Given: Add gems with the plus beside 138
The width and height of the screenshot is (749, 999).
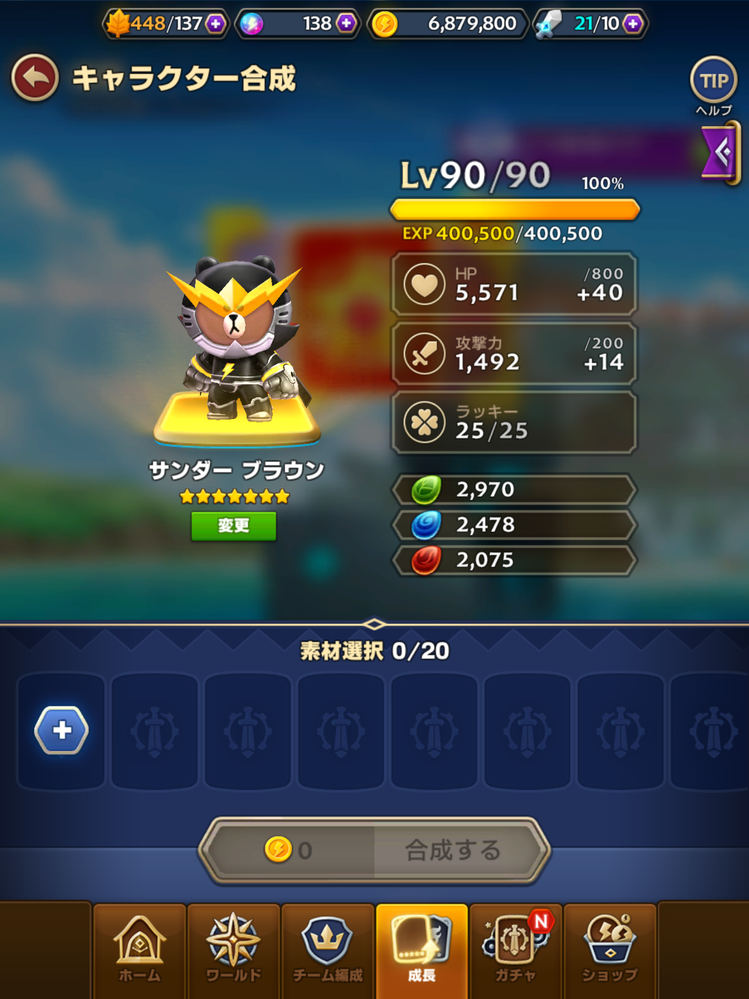Looking at the screenshot, I should pos(346,23).
